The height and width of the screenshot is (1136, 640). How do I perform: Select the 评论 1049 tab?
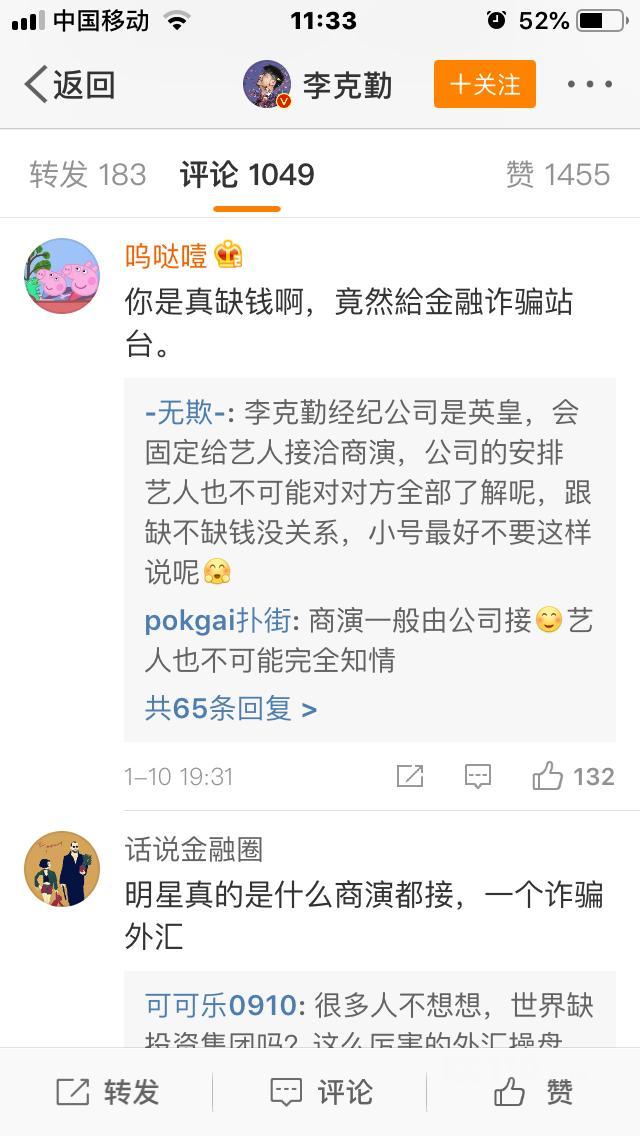click(247, 175)
